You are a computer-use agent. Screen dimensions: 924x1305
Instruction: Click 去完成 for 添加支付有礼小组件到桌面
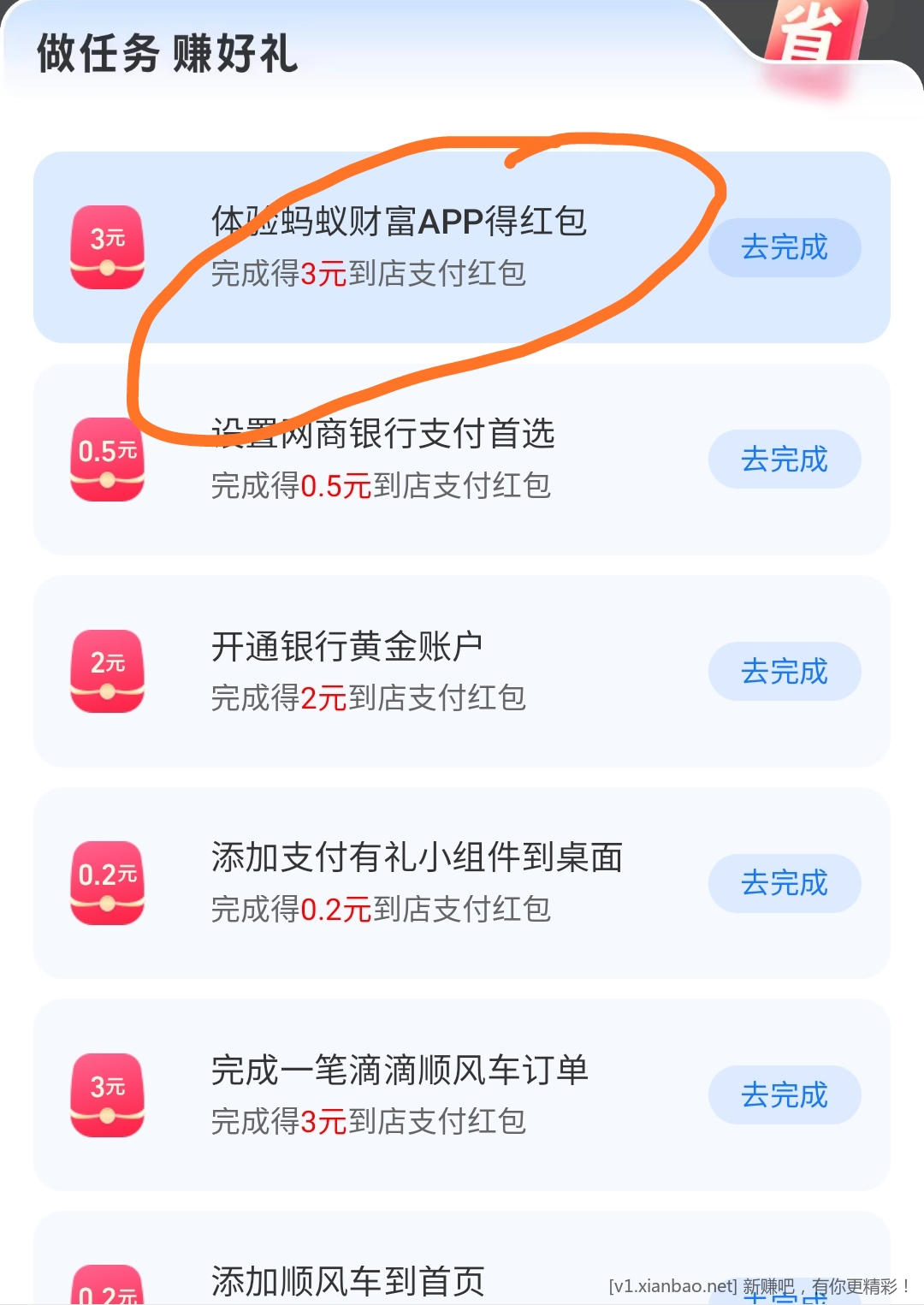point(784,883)
